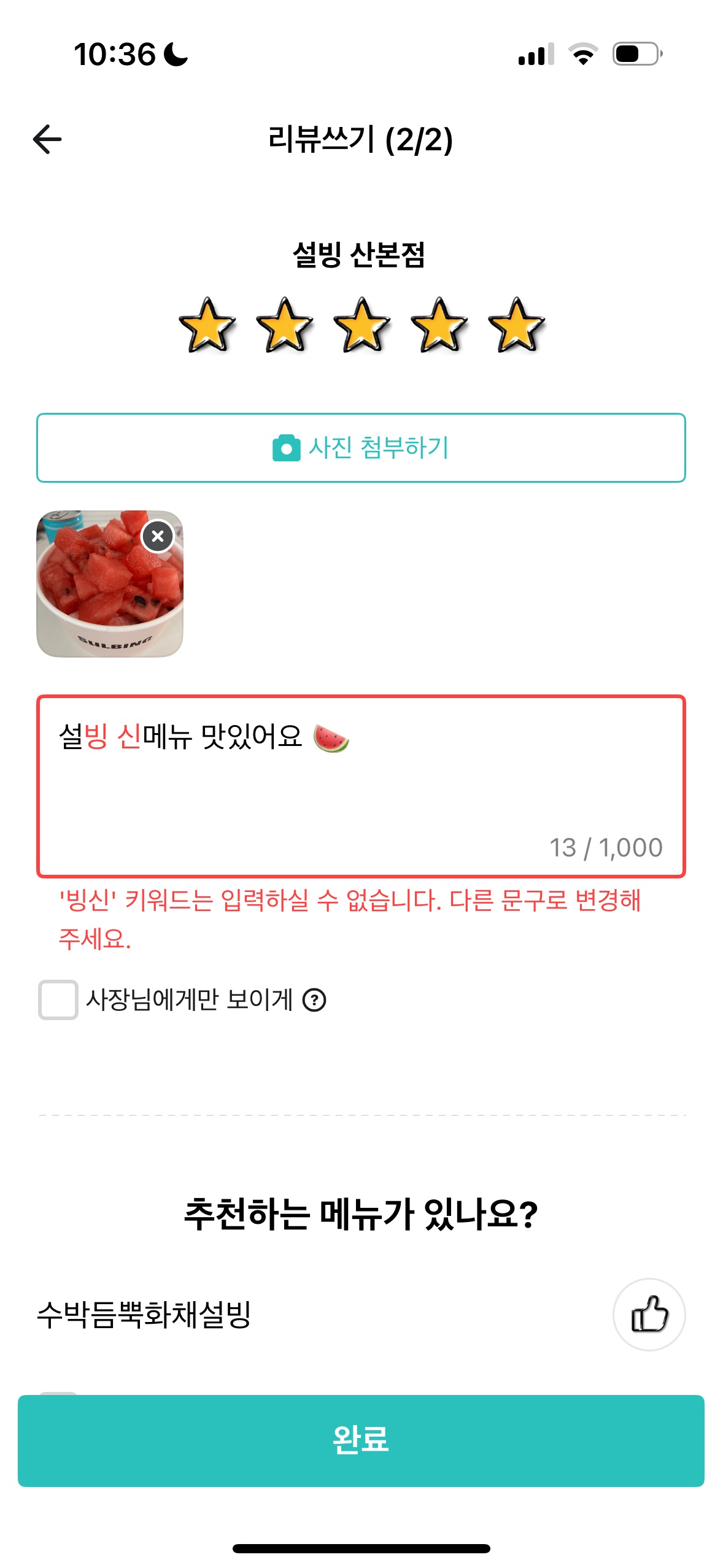723x1568 pixels.
Task: Remove the attached watermelon photo
Action: coord(158,536)
